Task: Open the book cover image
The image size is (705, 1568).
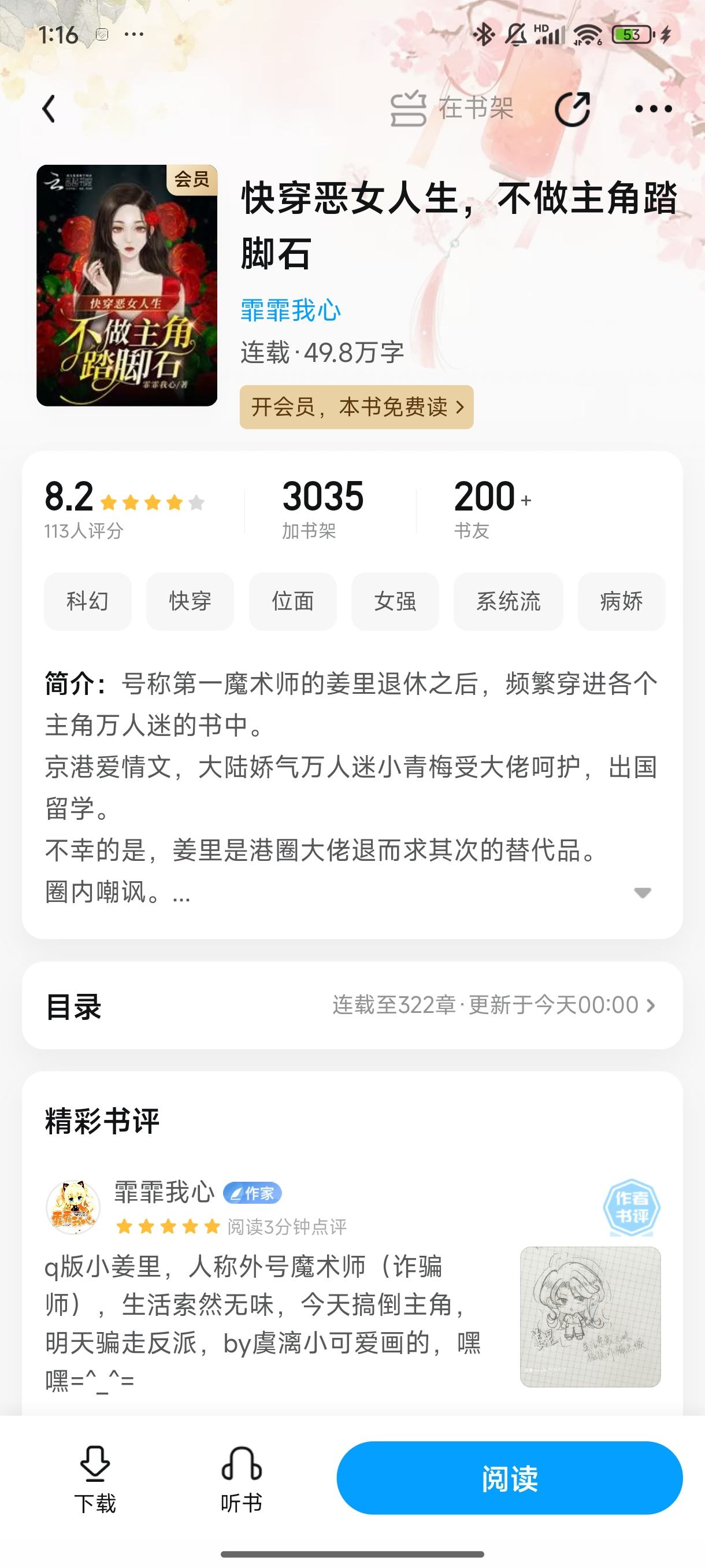Action: pyautogui.click(x=127, y=286)
